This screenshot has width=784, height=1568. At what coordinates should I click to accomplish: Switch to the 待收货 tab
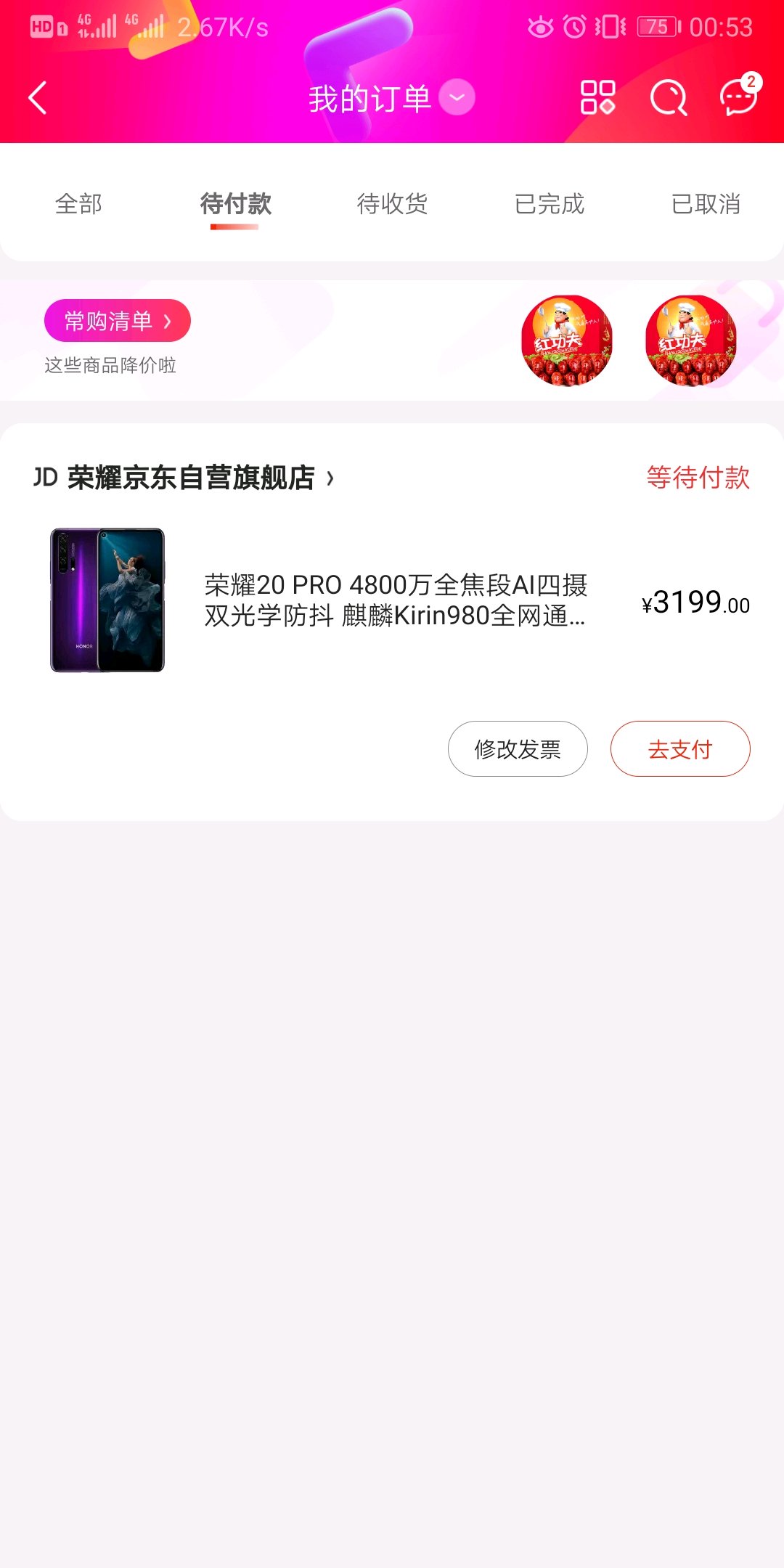392,204
